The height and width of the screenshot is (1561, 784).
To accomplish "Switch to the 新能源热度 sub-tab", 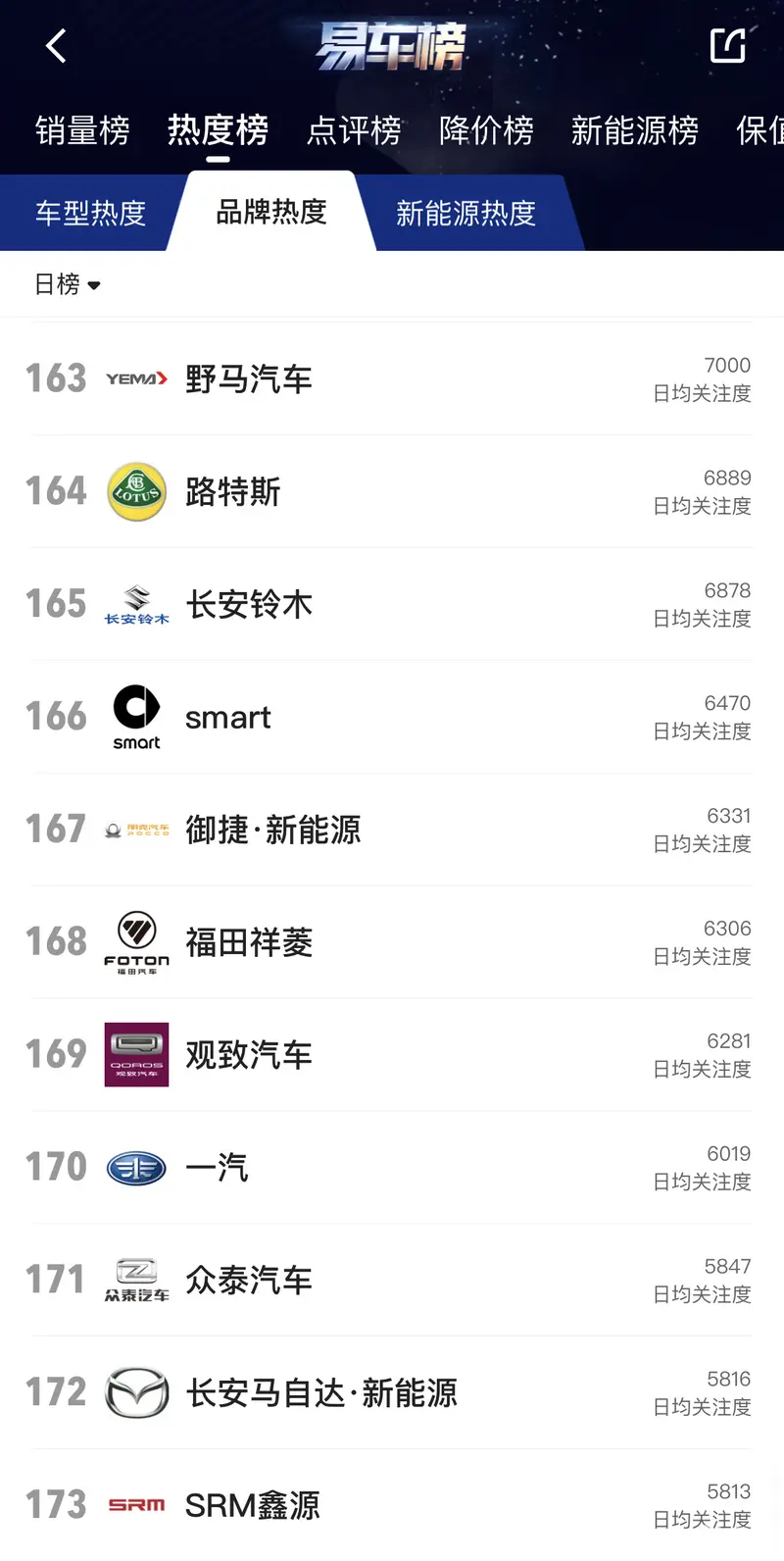I will [465, 213].
